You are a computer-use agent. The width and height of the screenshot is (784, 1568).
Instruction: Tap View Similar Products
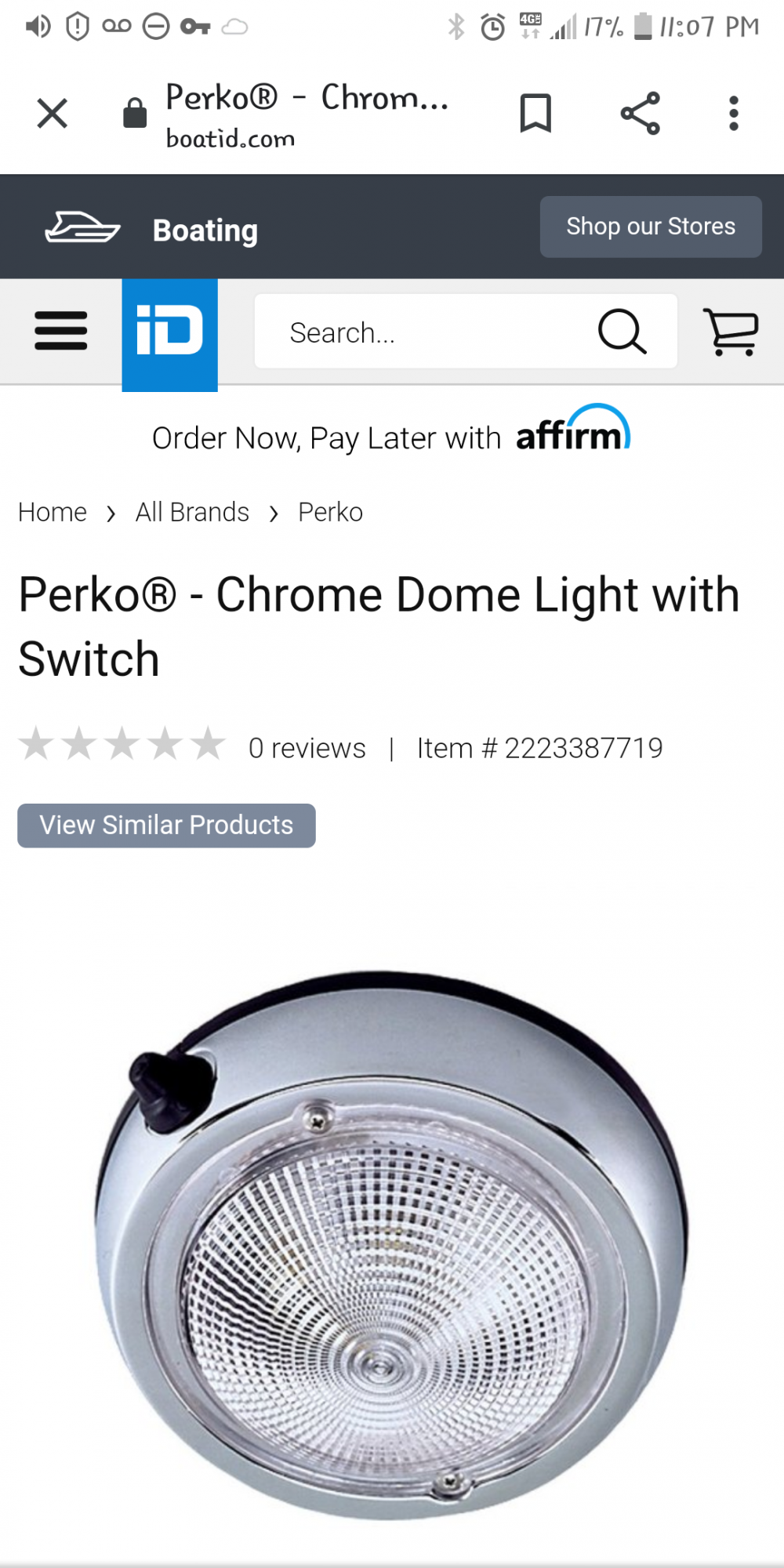(166, 826)
